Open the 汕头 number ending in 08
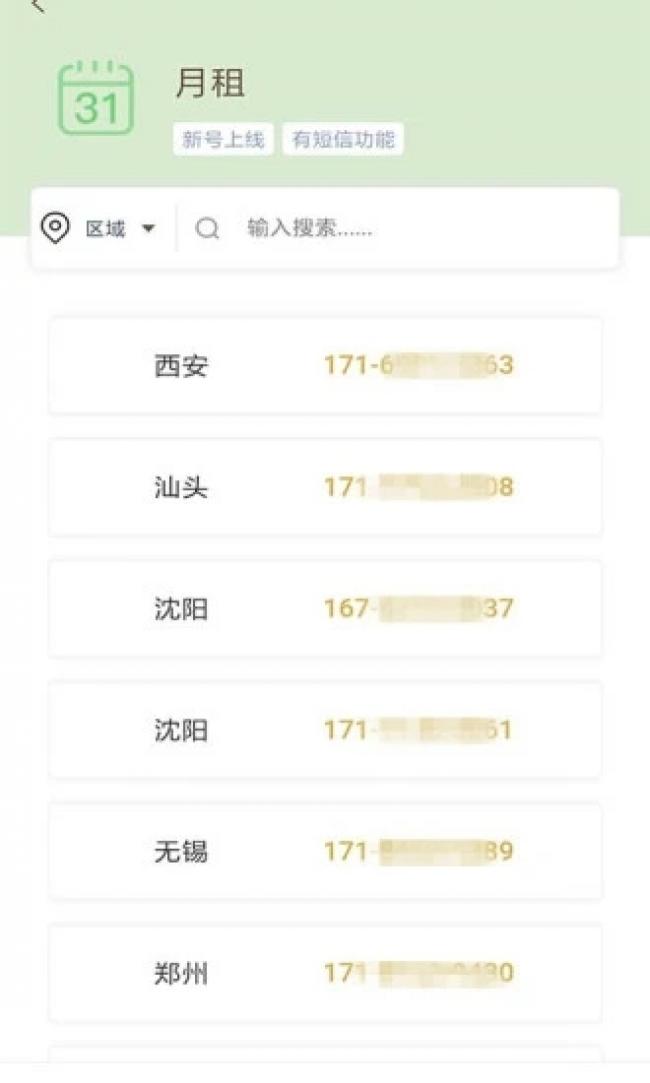 (325, 488)
